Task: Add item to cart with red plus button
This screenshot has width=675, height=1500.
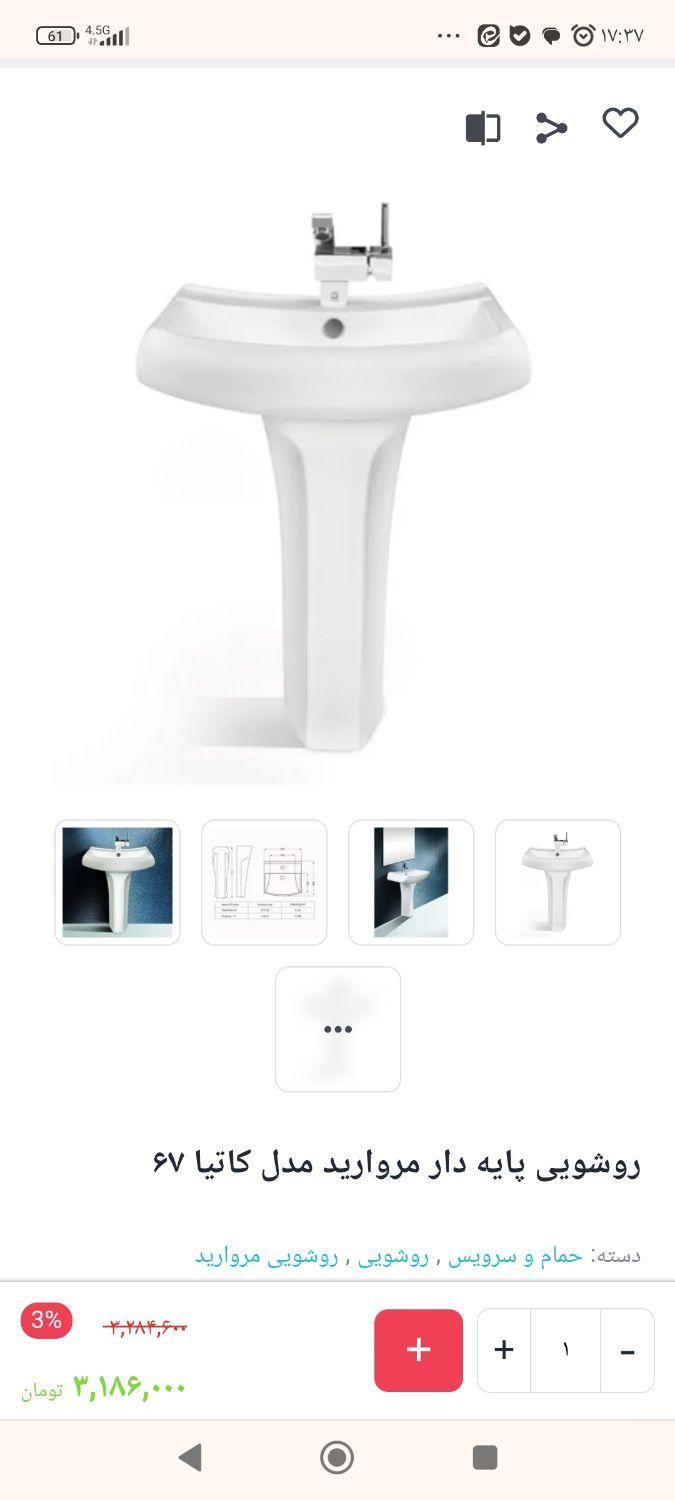Action: (x=418, y=1350)
